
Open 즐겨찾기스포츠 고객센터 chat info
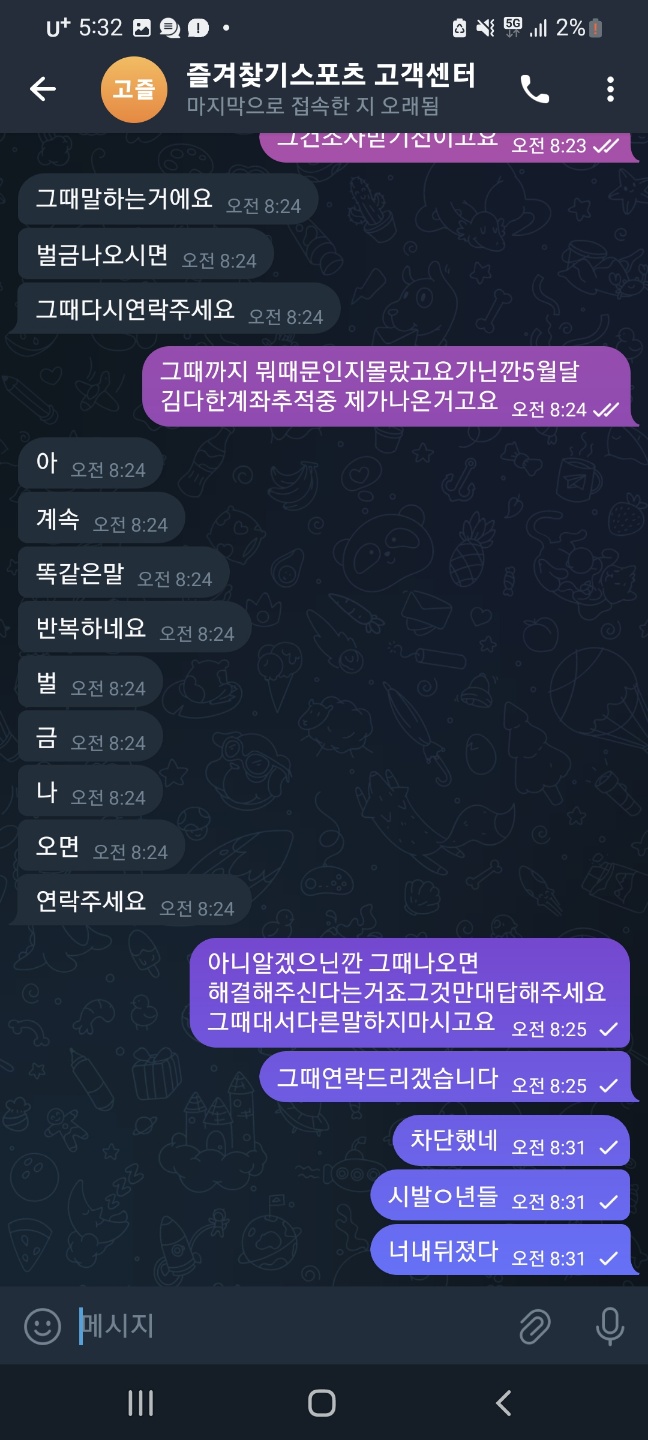pyautogui.click(x=331, y=75)
